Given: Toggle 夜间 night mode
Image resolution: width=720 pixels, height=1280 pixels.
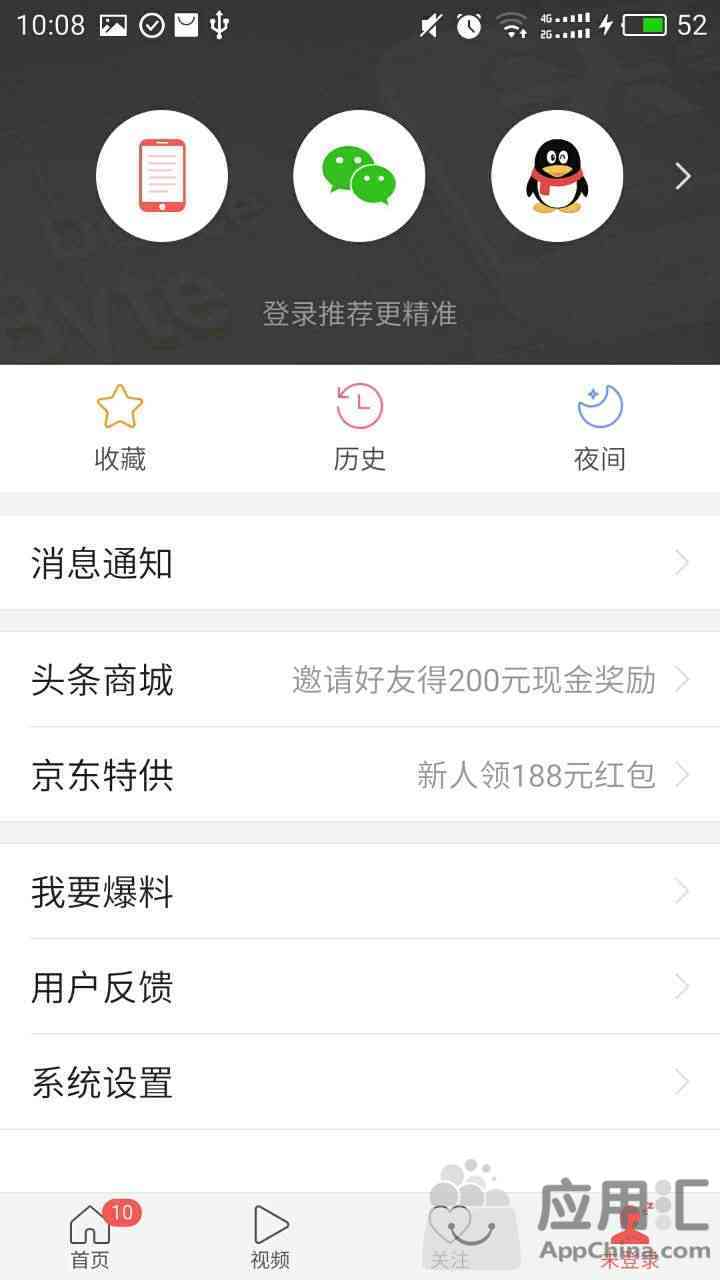Looking at the screenshot, I should (x=600, y=428).
